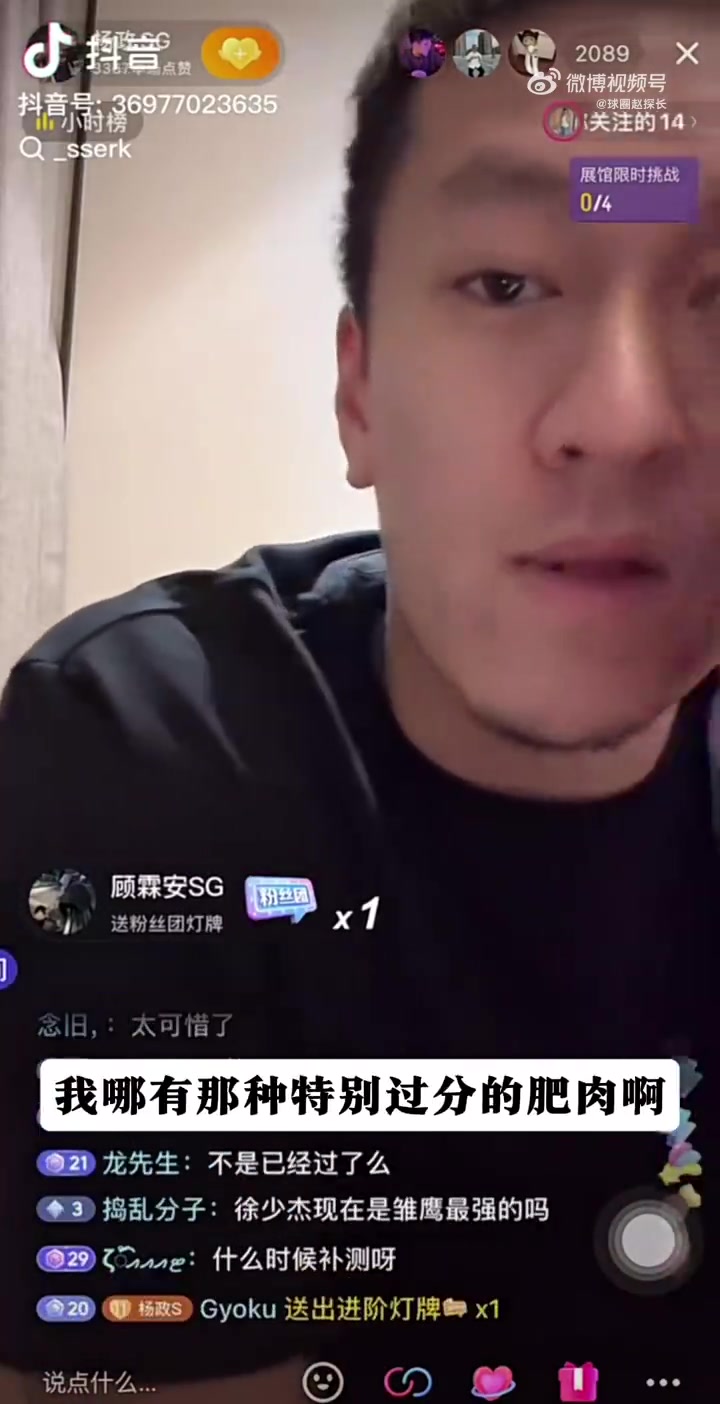Open the gift box panel
Viewport: 720px width, 1404px height.
tap(578, 1382)
